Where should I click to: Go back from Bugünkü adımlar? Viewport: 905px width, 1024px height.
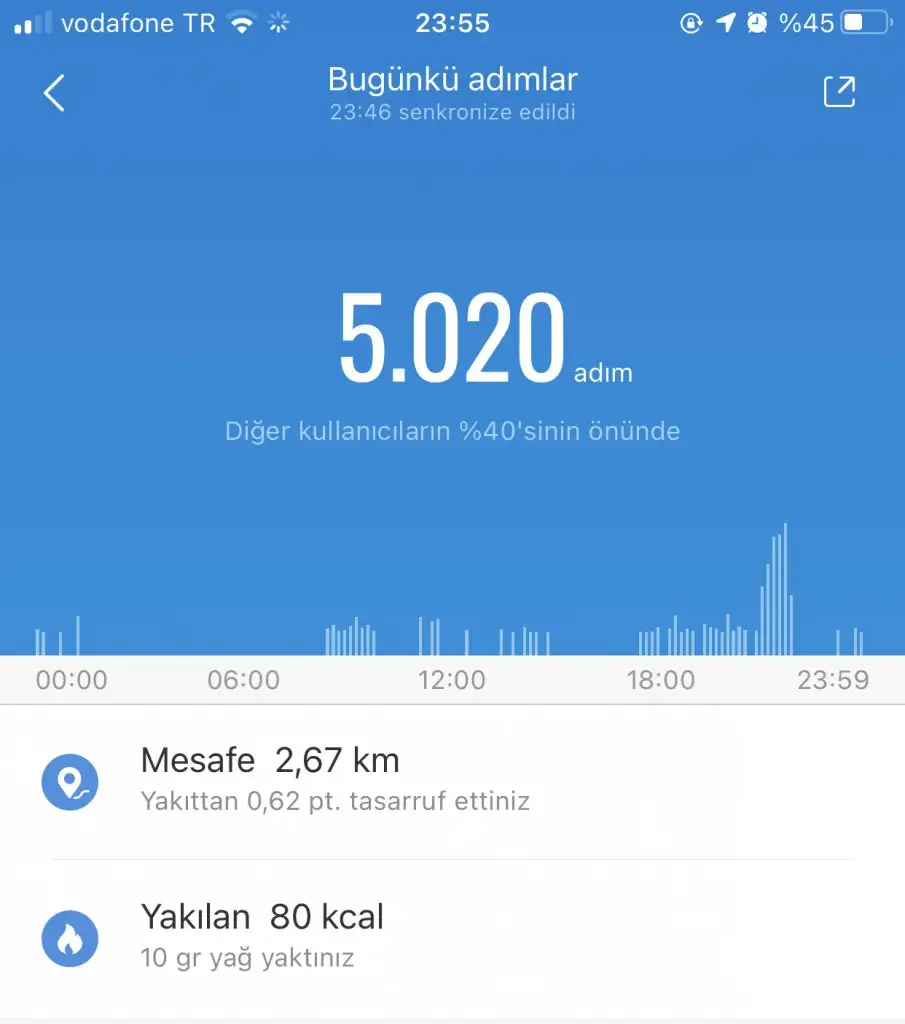[x=54, y=93]
